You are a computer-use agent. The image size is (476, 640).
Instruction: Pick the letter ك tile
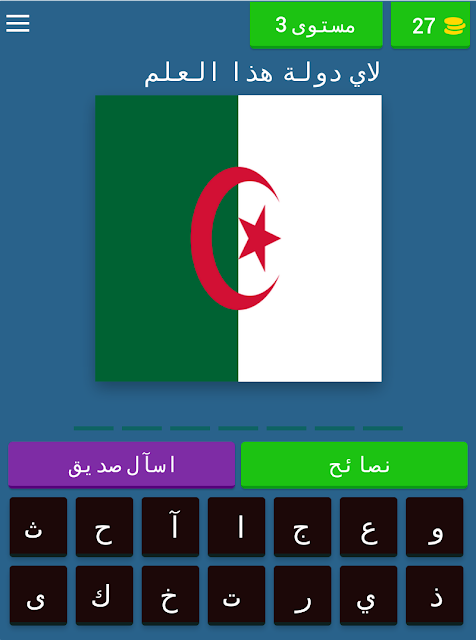coord(105,596)
